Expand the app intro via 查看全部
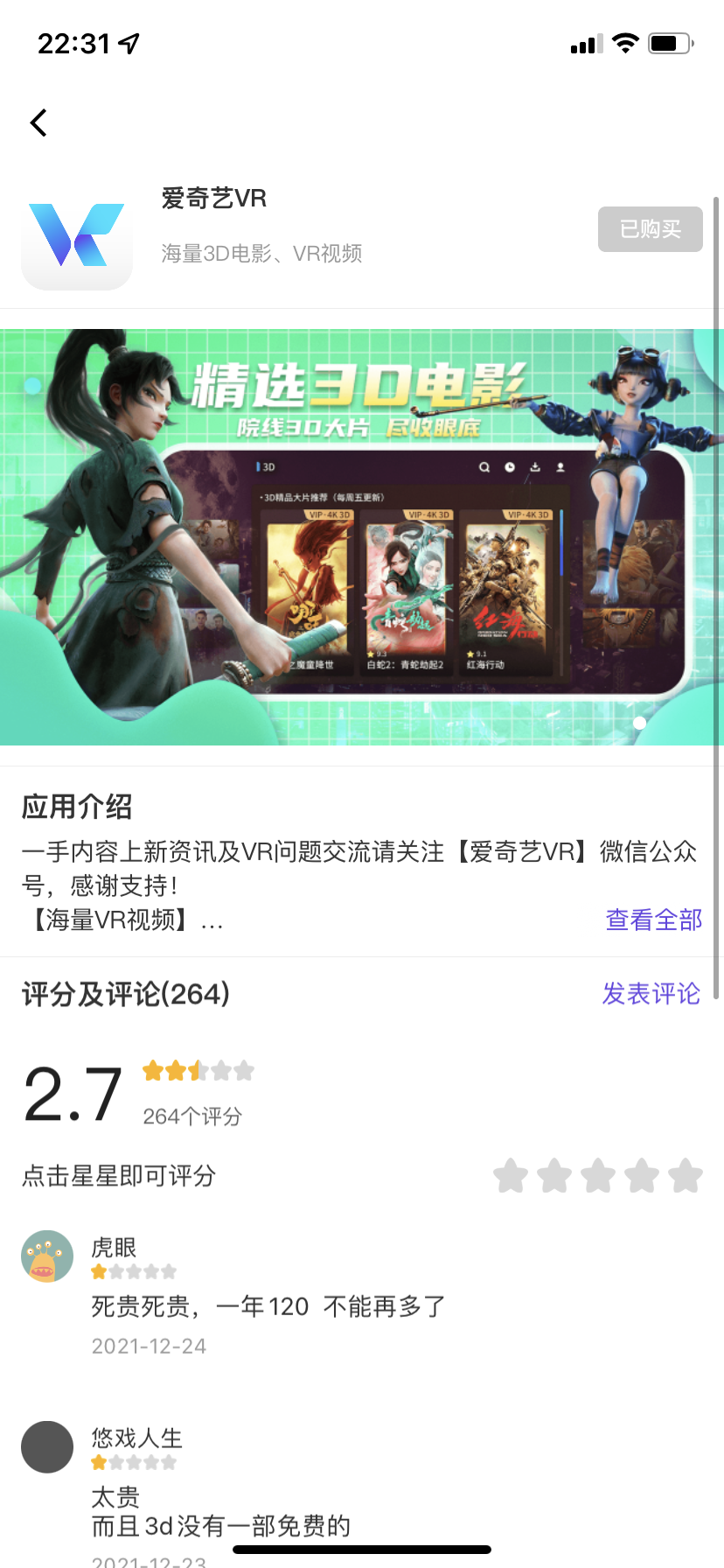This screenshot has height=1568, width=724. [x=653, y=920]
